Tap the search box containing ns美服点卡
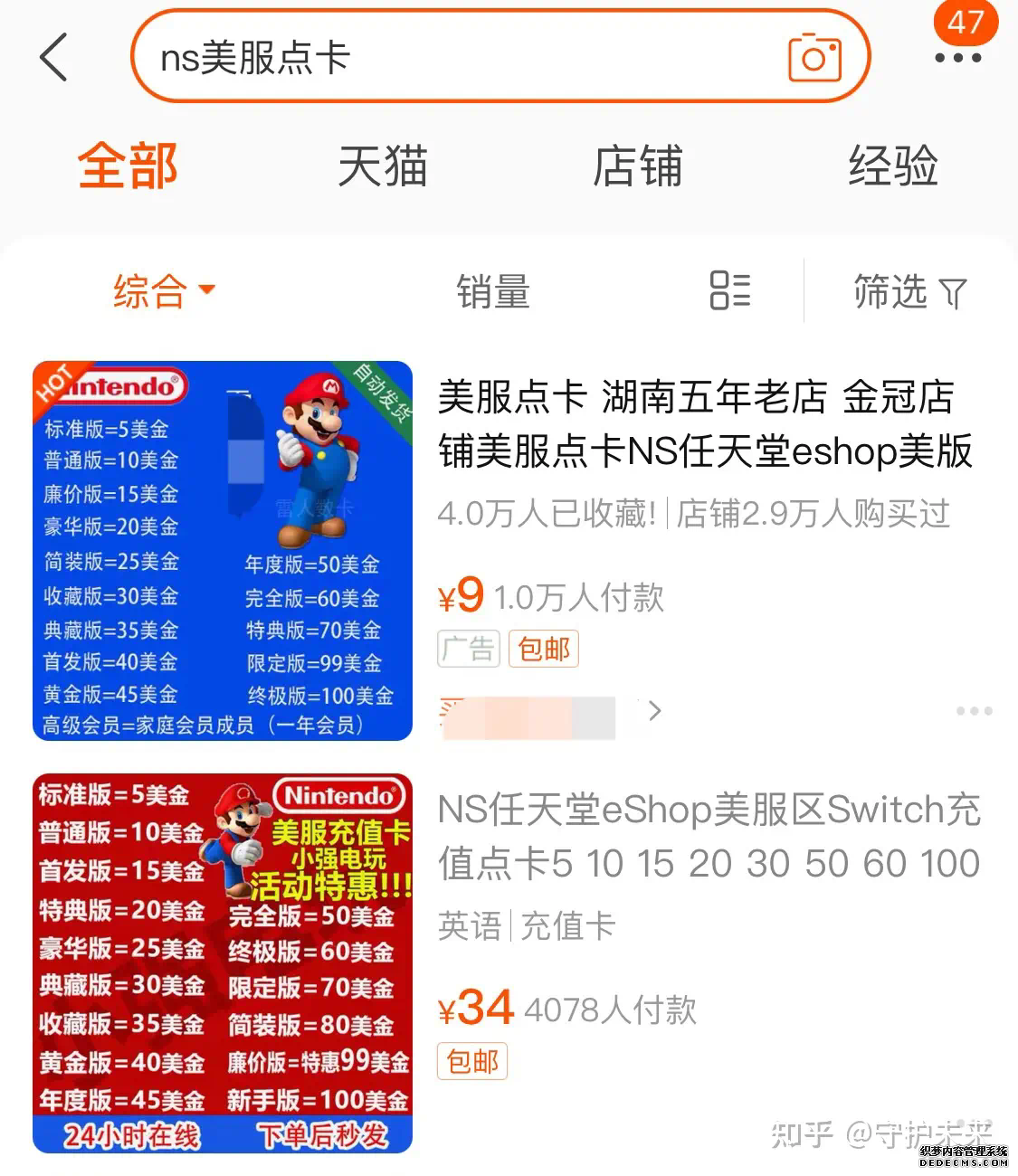This screenshot has width=1018, height=1176. 452,57
